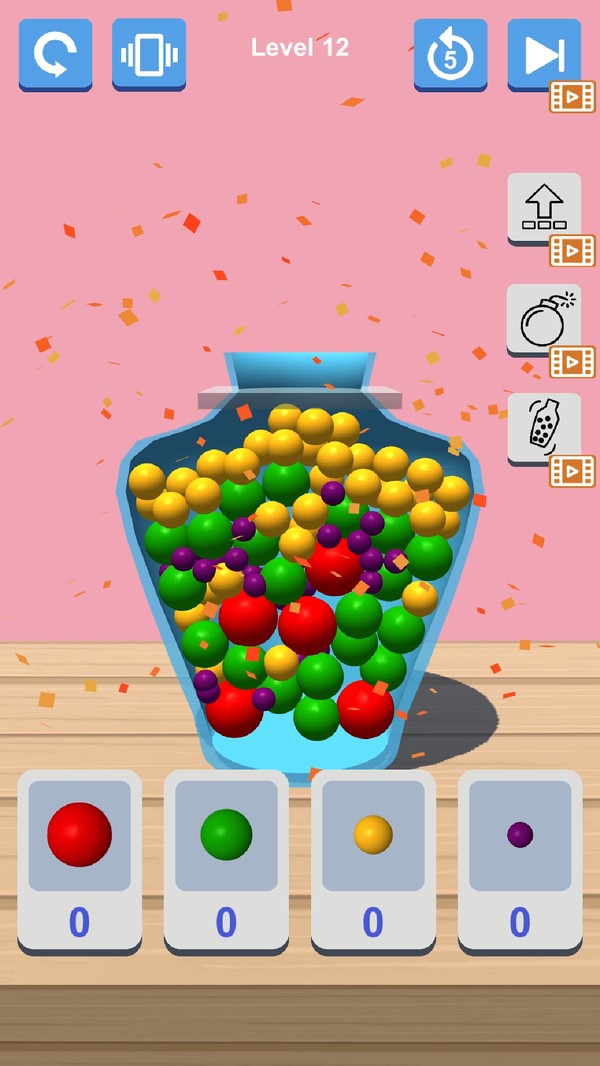Viewport: 600px width, 1066px height.
Task: Use the undo 5 moves button
Action: pos(450,54)
